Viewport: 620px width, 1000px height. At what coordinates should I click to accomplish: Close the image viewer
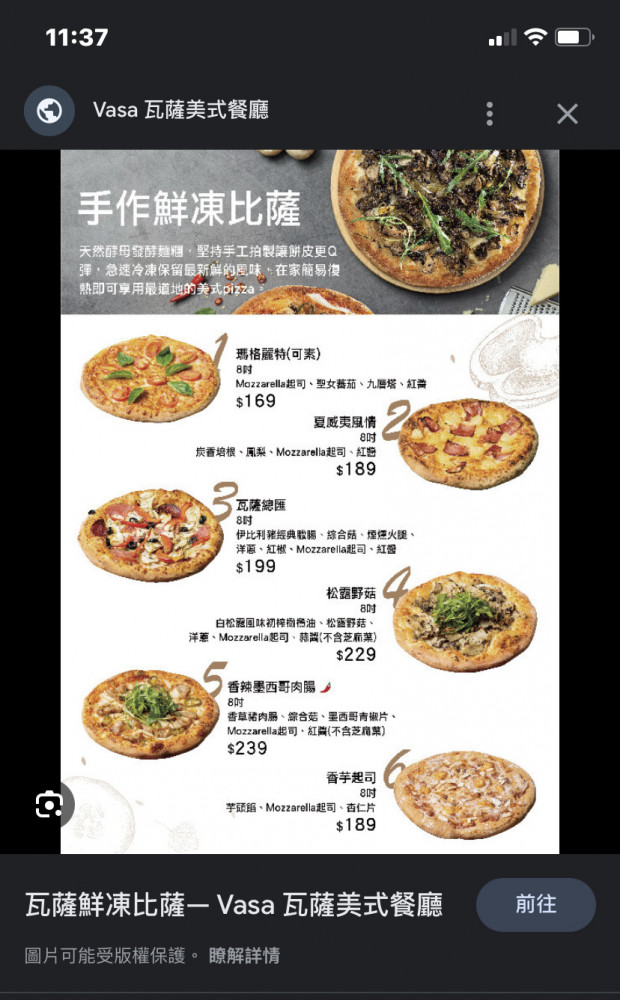(x=567, y=114)
